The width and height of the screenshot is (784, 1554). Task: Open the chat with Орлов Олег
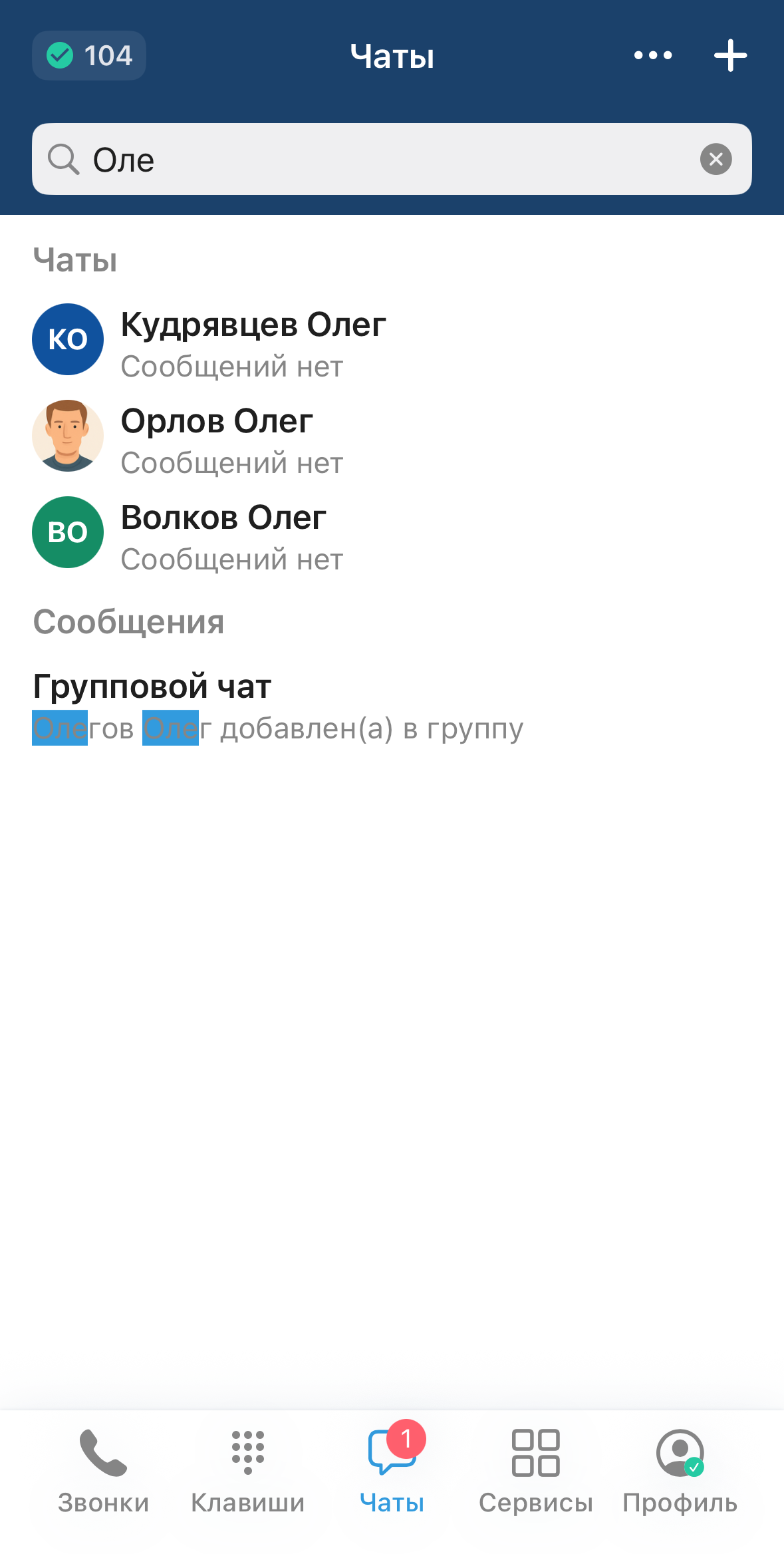[x=217, y=437]
